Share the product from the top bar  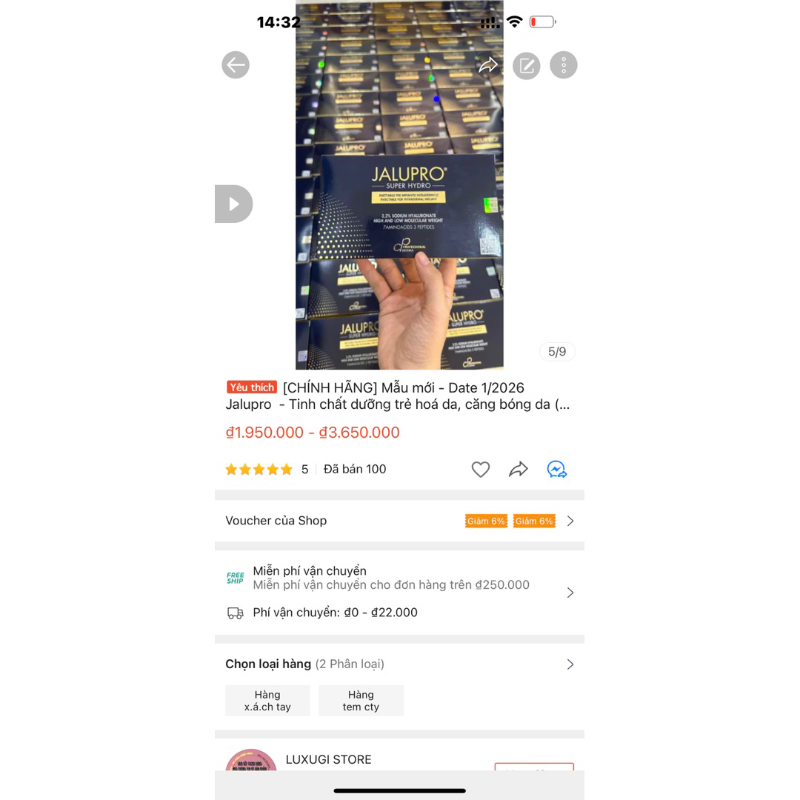(x=488, y=65)
